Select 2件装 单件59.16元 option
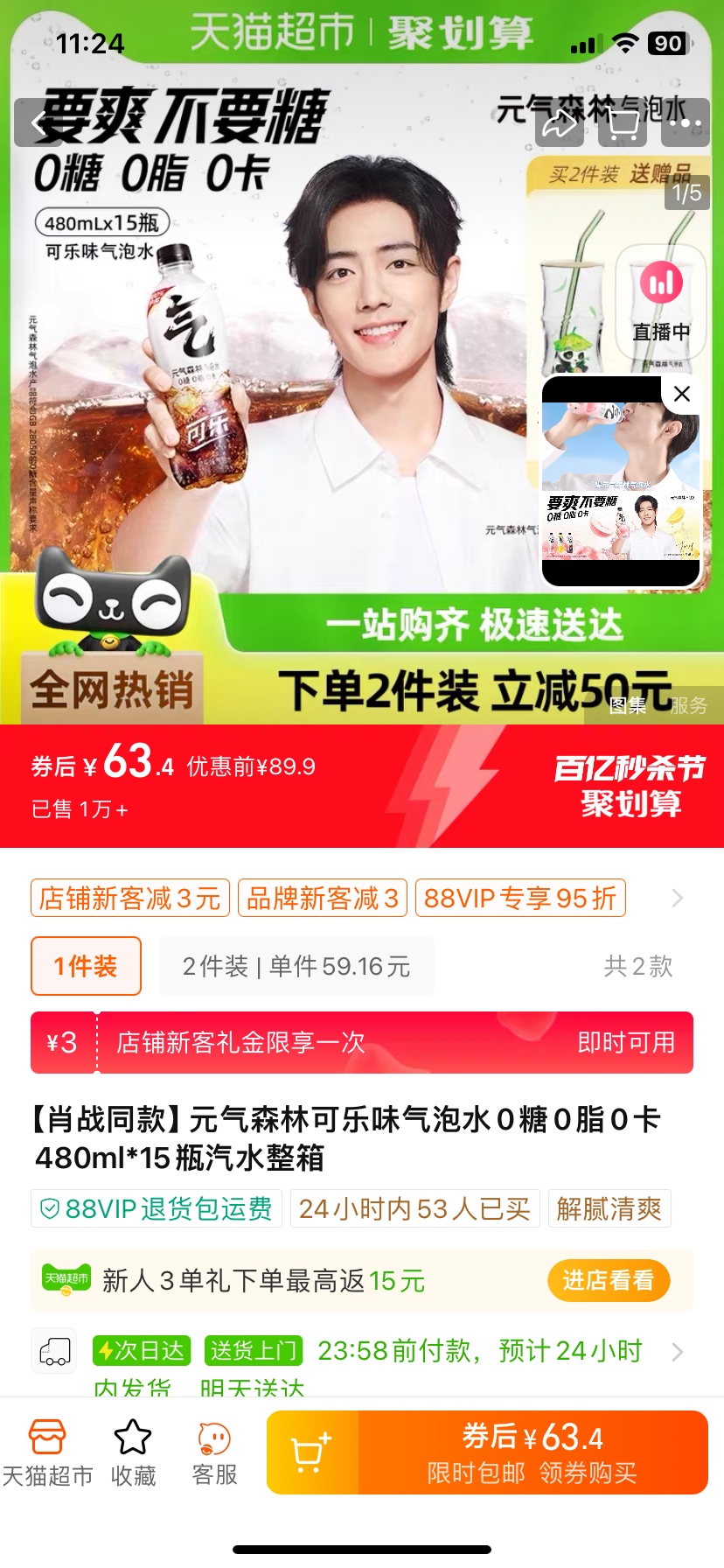724x1568 pixels. [x=296, y=966]
